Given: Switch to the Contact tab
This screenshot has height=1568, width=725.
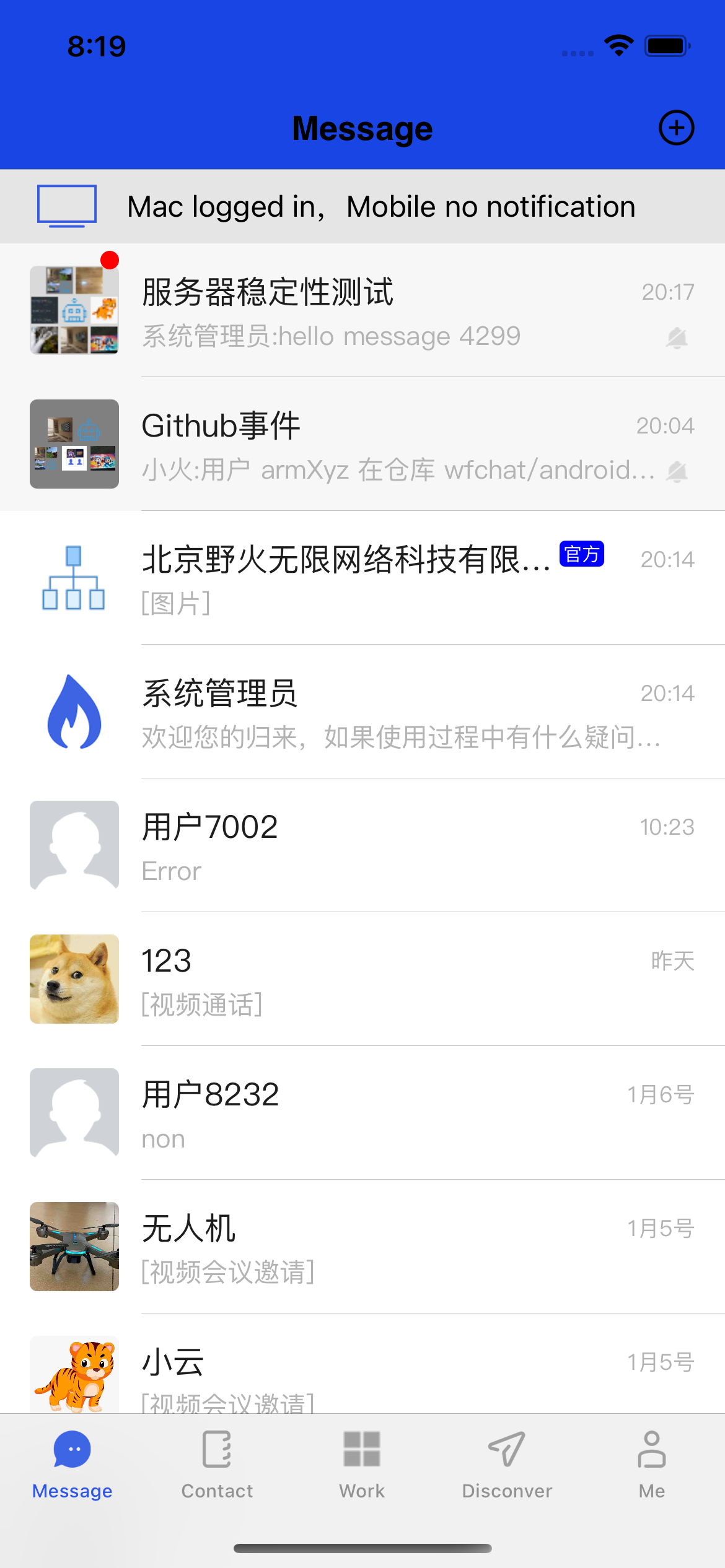Looking at the screenshot, I should 217,1465.
